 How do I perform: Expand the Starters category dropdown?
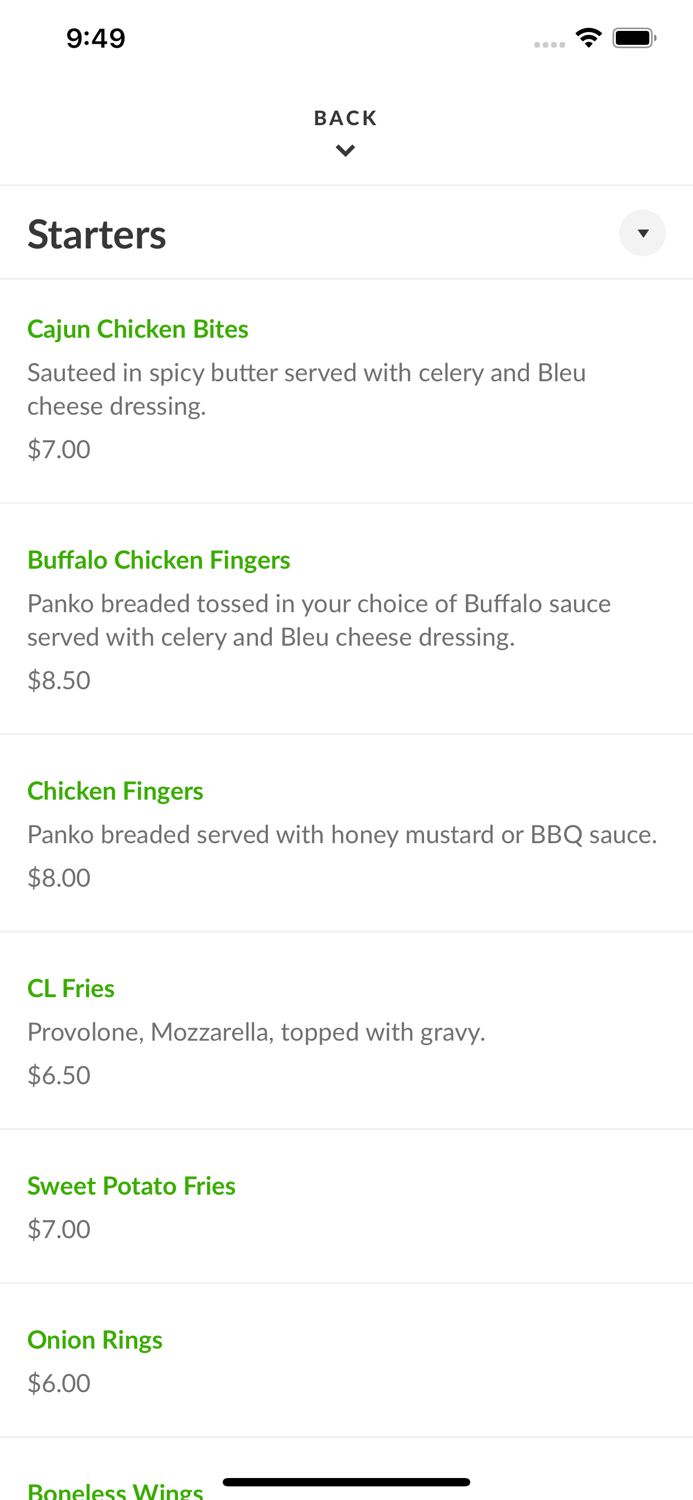tap(642, 233)
